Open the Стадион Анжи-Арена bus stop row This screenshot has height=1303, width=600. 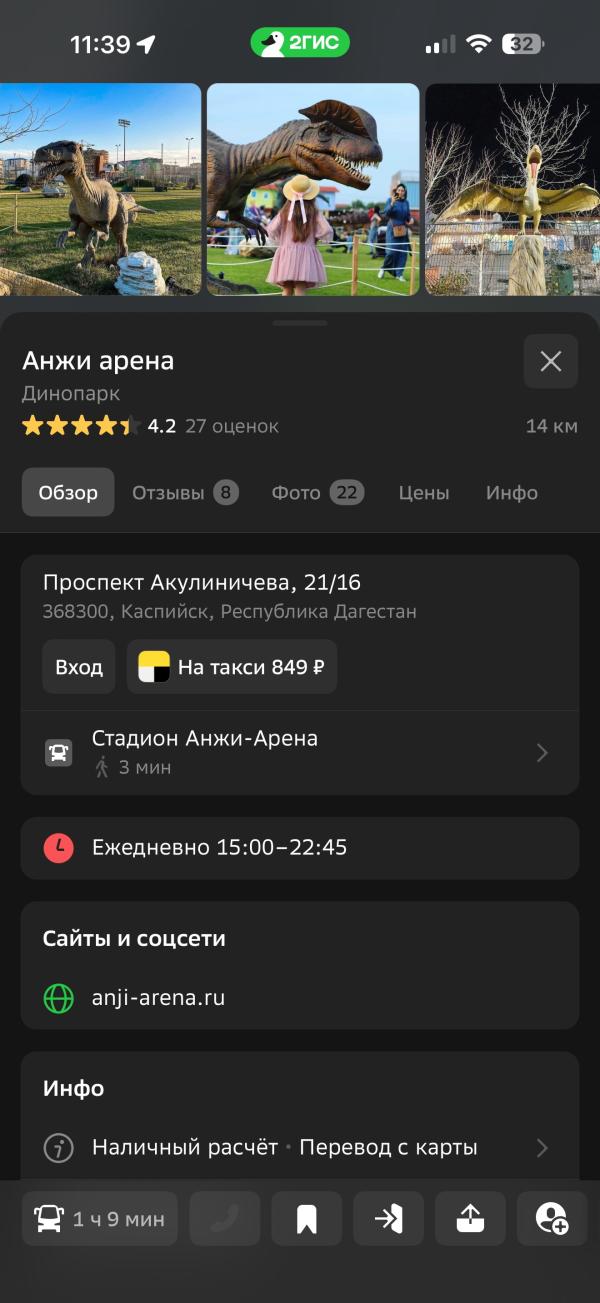300,752
